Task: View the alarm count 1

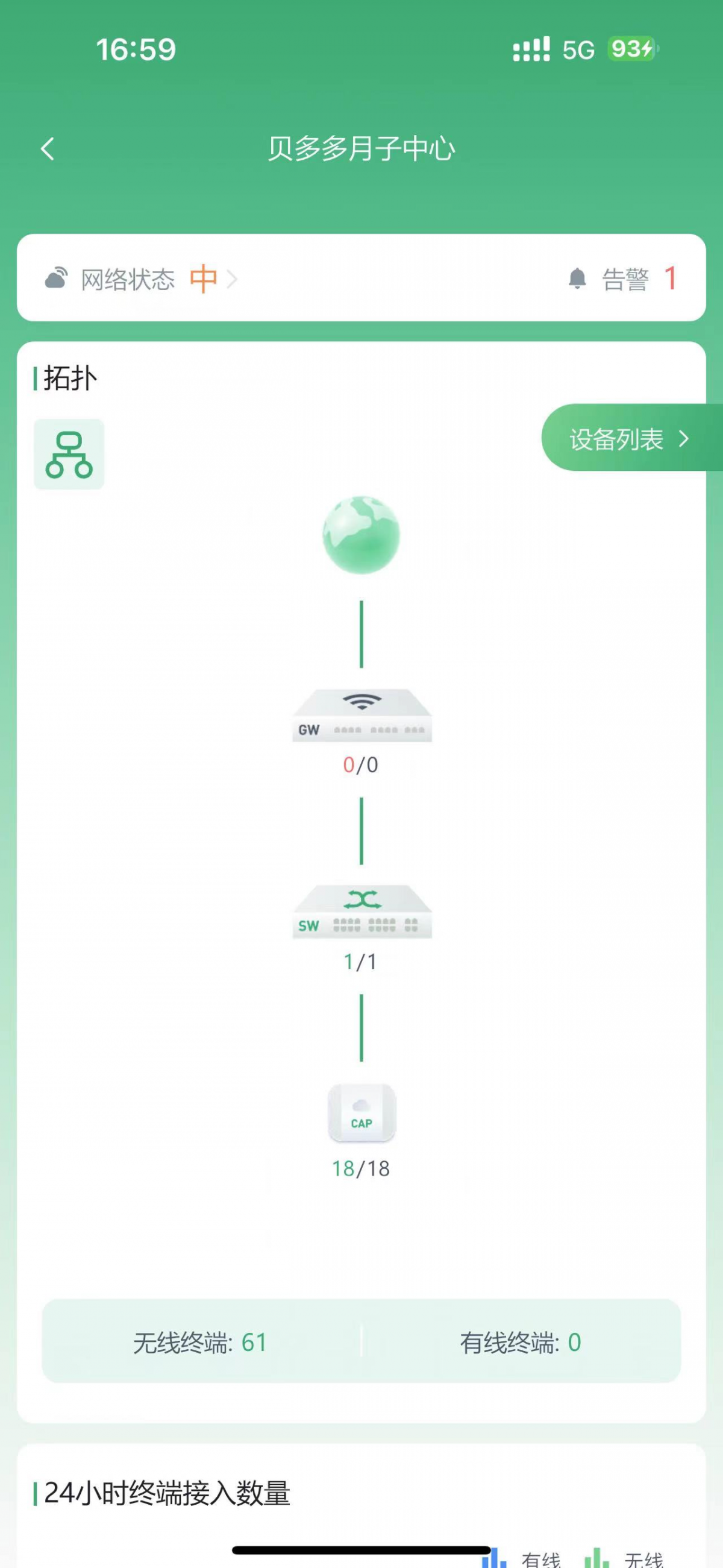Action: pyautogui.click(x=671, y=279)
